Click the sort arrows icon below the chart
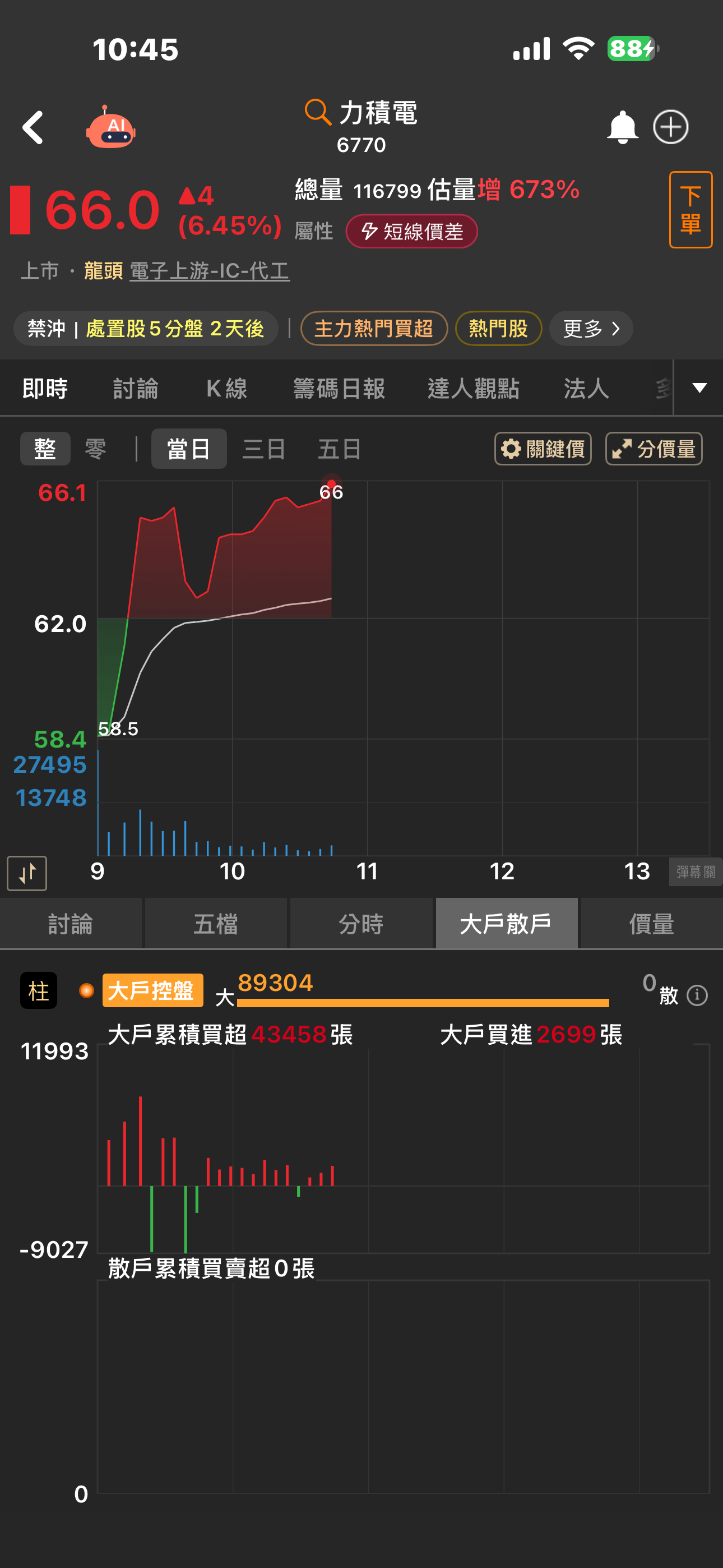 pyautogui.click(x=27, y=873)
